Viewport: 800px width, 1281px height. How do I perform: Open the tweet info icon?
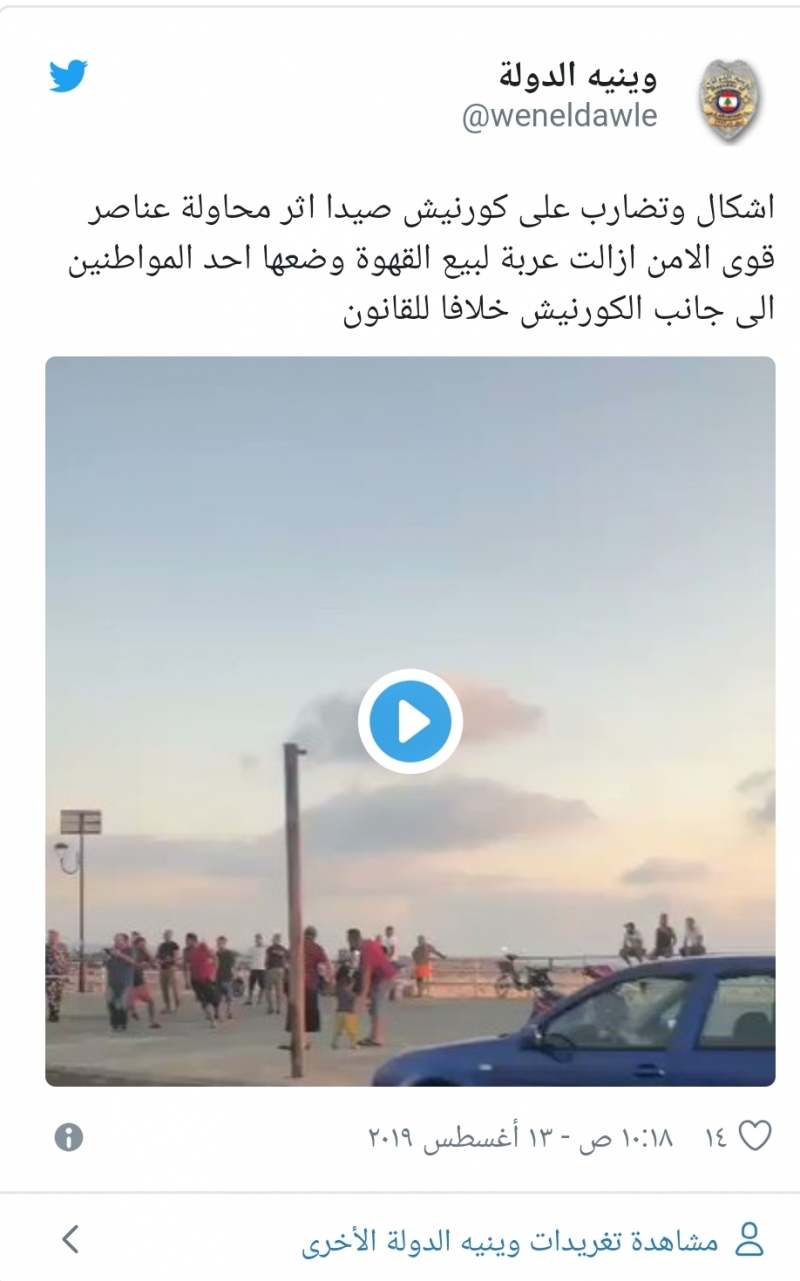(69, 1137)
